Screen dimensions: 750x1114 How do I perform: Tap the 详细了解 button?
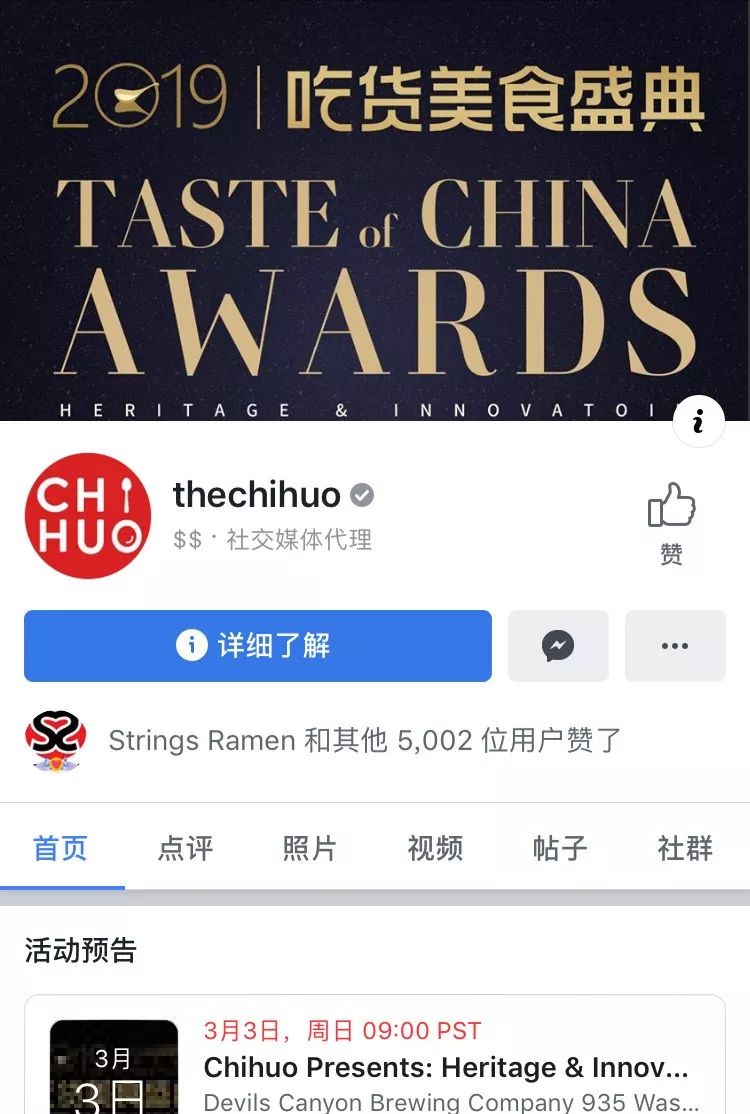click(258, 646)
